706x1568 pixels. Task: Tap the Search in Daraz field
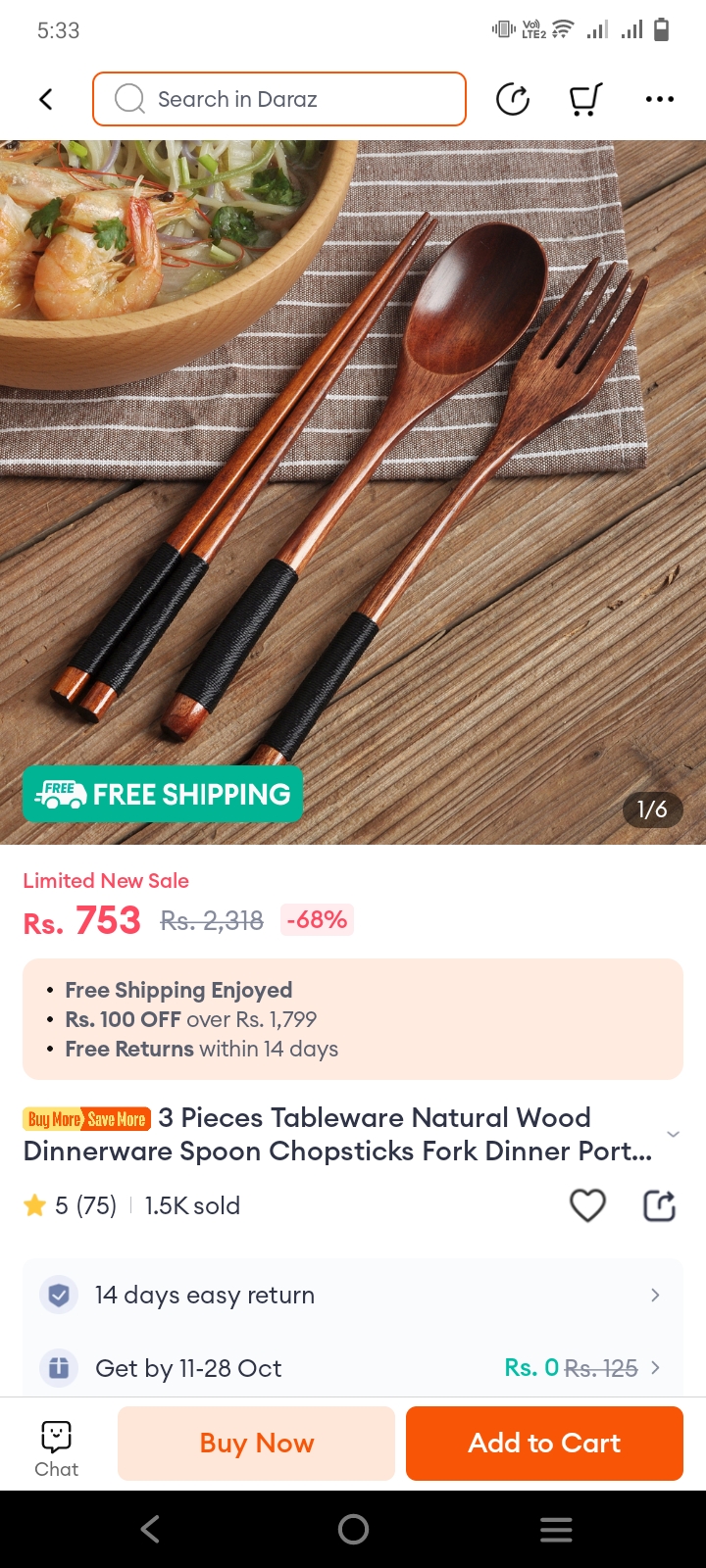click(x=279, y=99)
